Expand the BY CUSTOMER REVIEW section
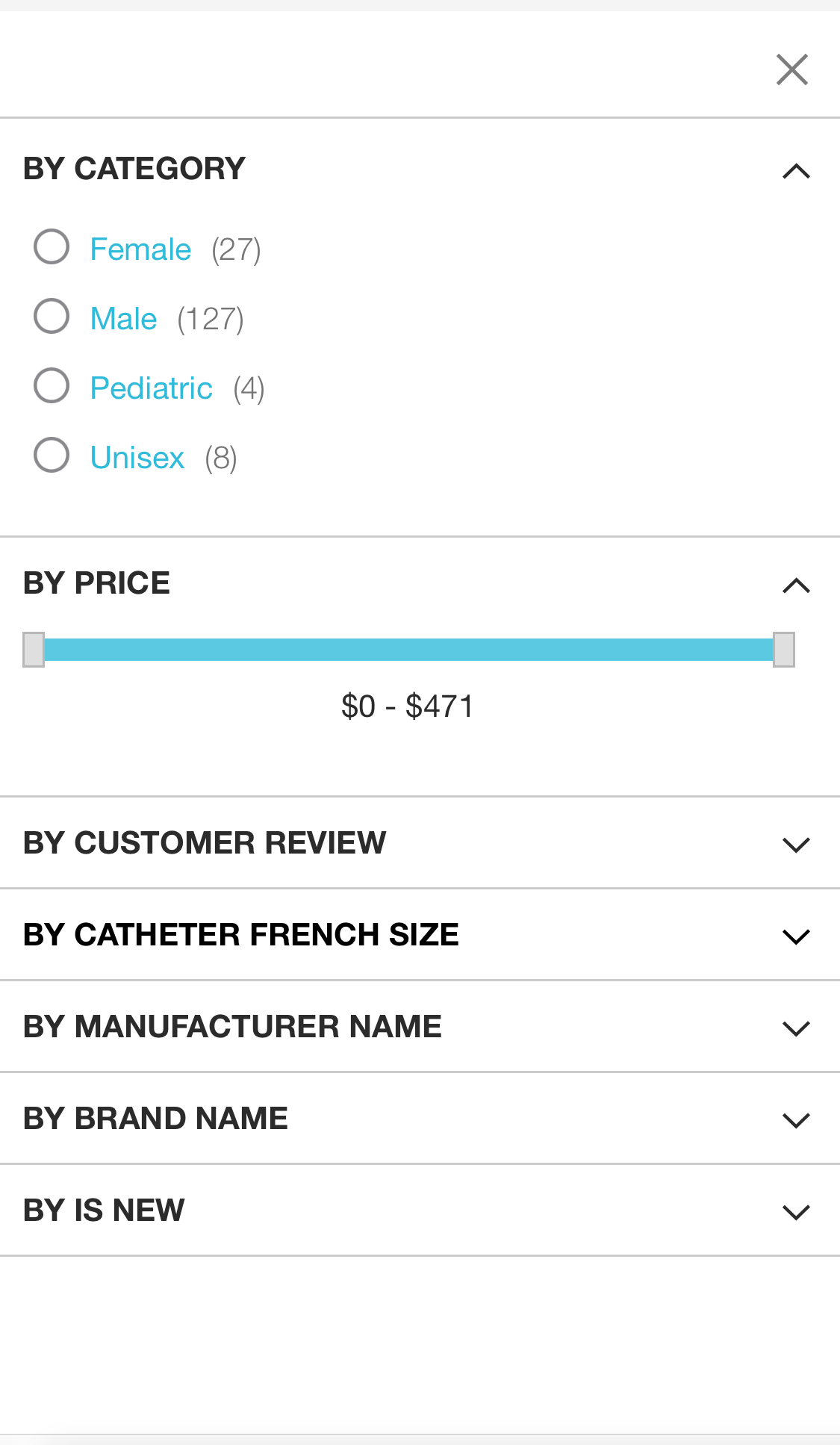This screenshot has width=840, height=1445. pos(797,844)
